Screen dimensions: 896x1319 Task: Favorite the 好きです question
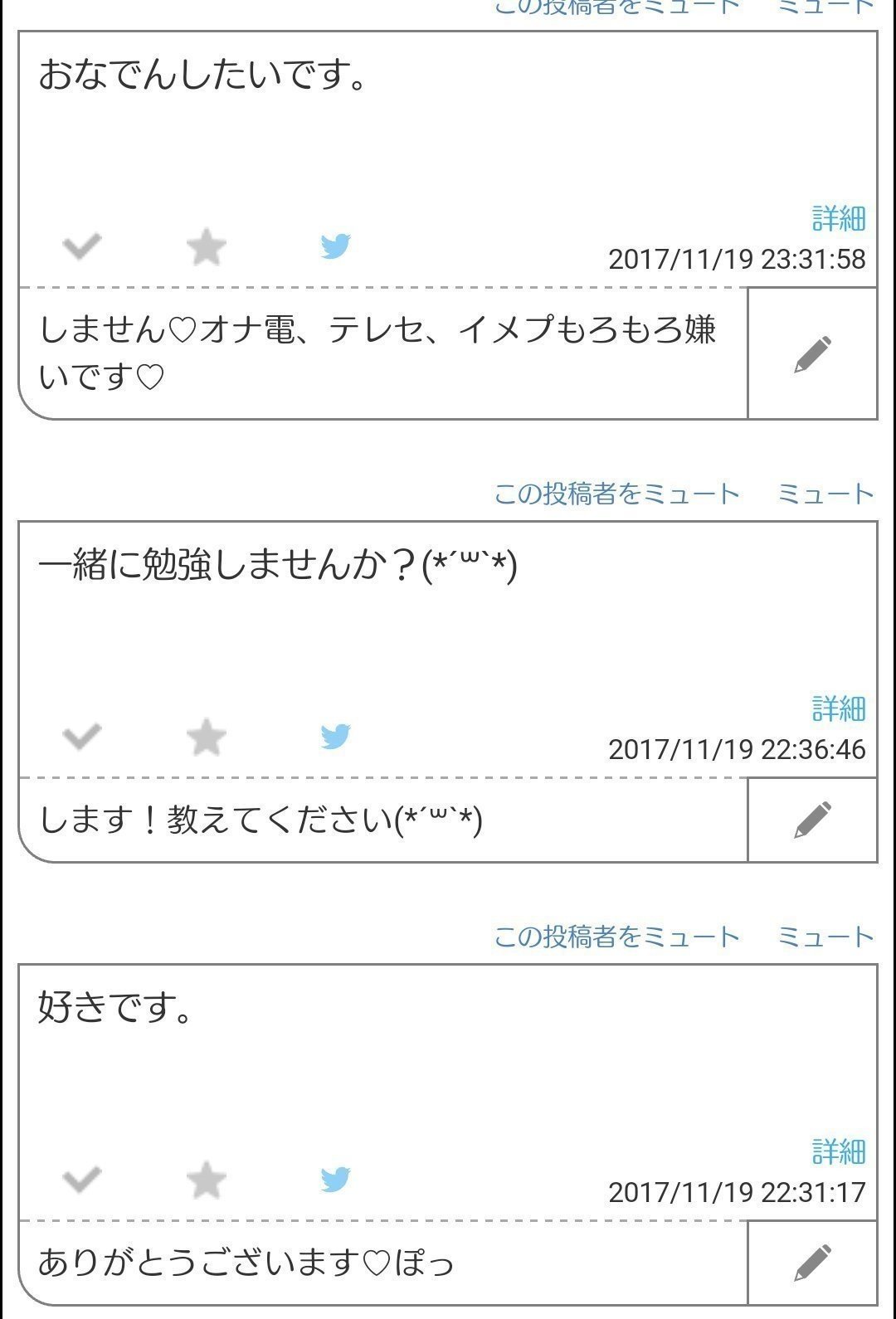(x=206, y=1176)
